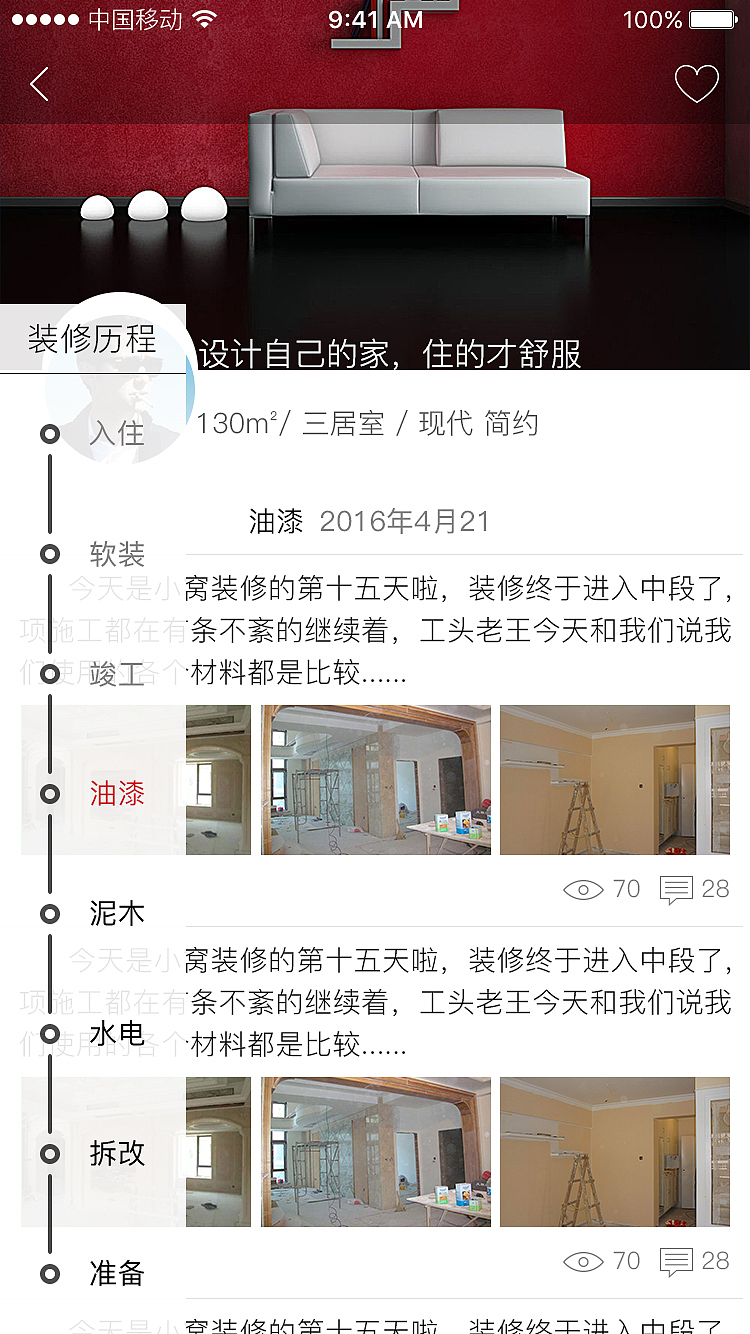The width and height of the screenshot is (750, 1334).
Task: Open the large middle photo of the second post
Action: coord(375,1152)
